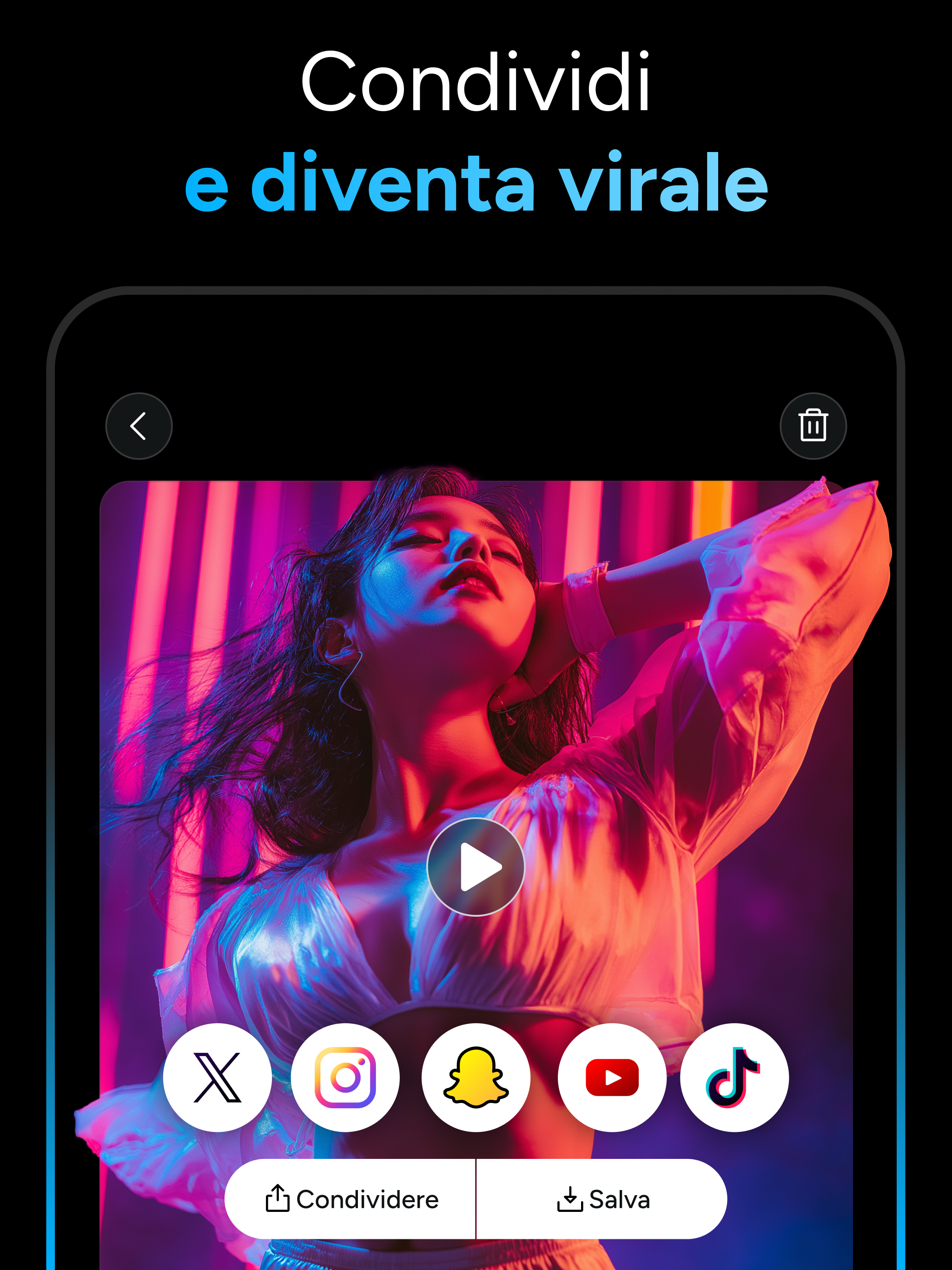Viewport: 952px width, 1270px height.
Task: Delete the video with the trash icon
Action: click(x=813, y=426)
